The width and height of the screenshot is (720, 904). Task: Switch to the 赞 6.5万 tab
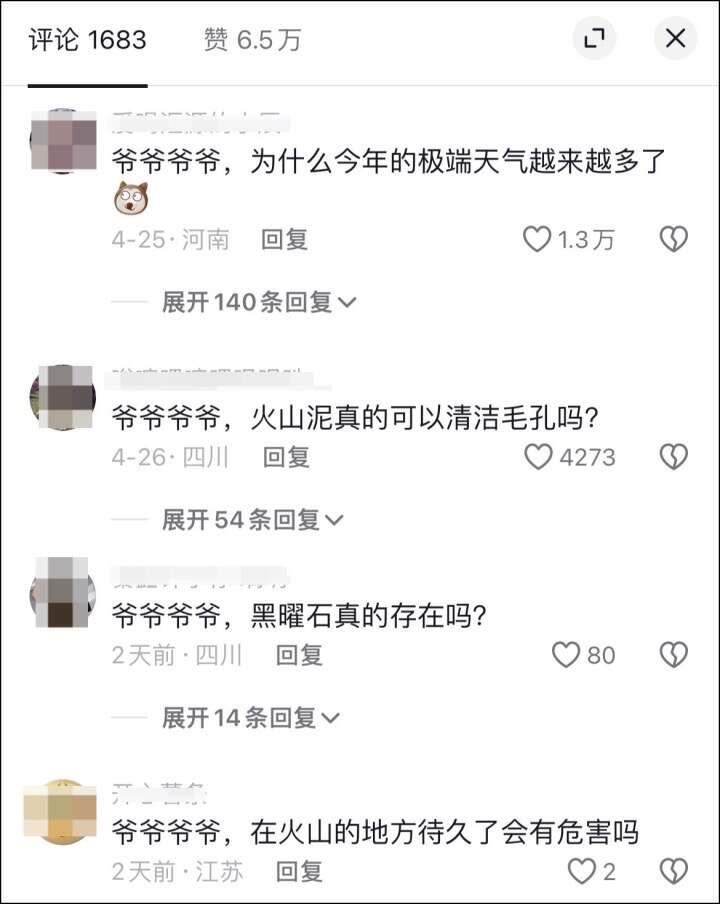pyautogui.click(x=252, y=40)
